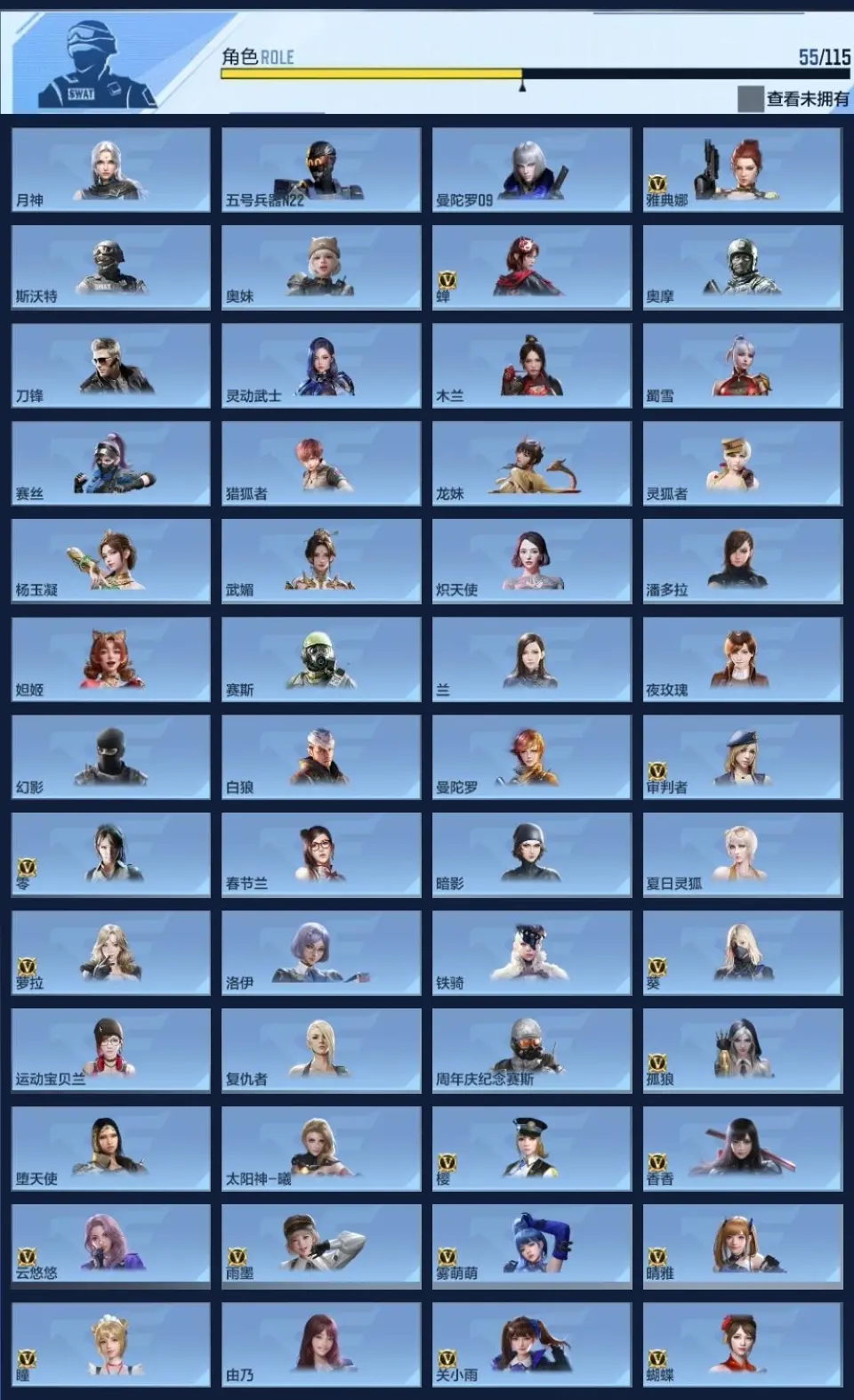
Task: Select the 龙妹 character tile
Action: tap(532, 464)
